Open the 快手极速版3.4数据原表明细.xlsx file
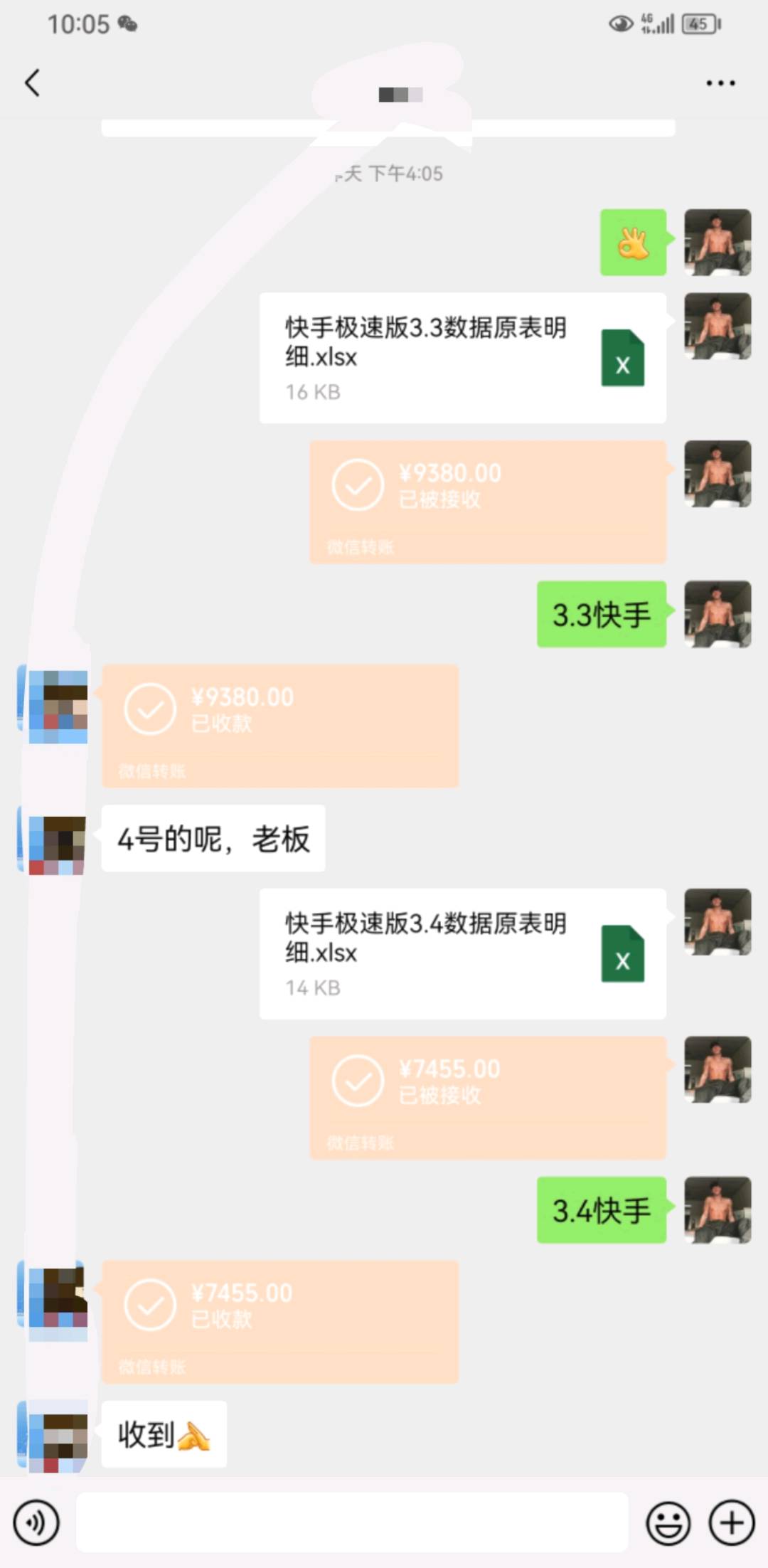The image size is (768, 1568). click(463, 953)
